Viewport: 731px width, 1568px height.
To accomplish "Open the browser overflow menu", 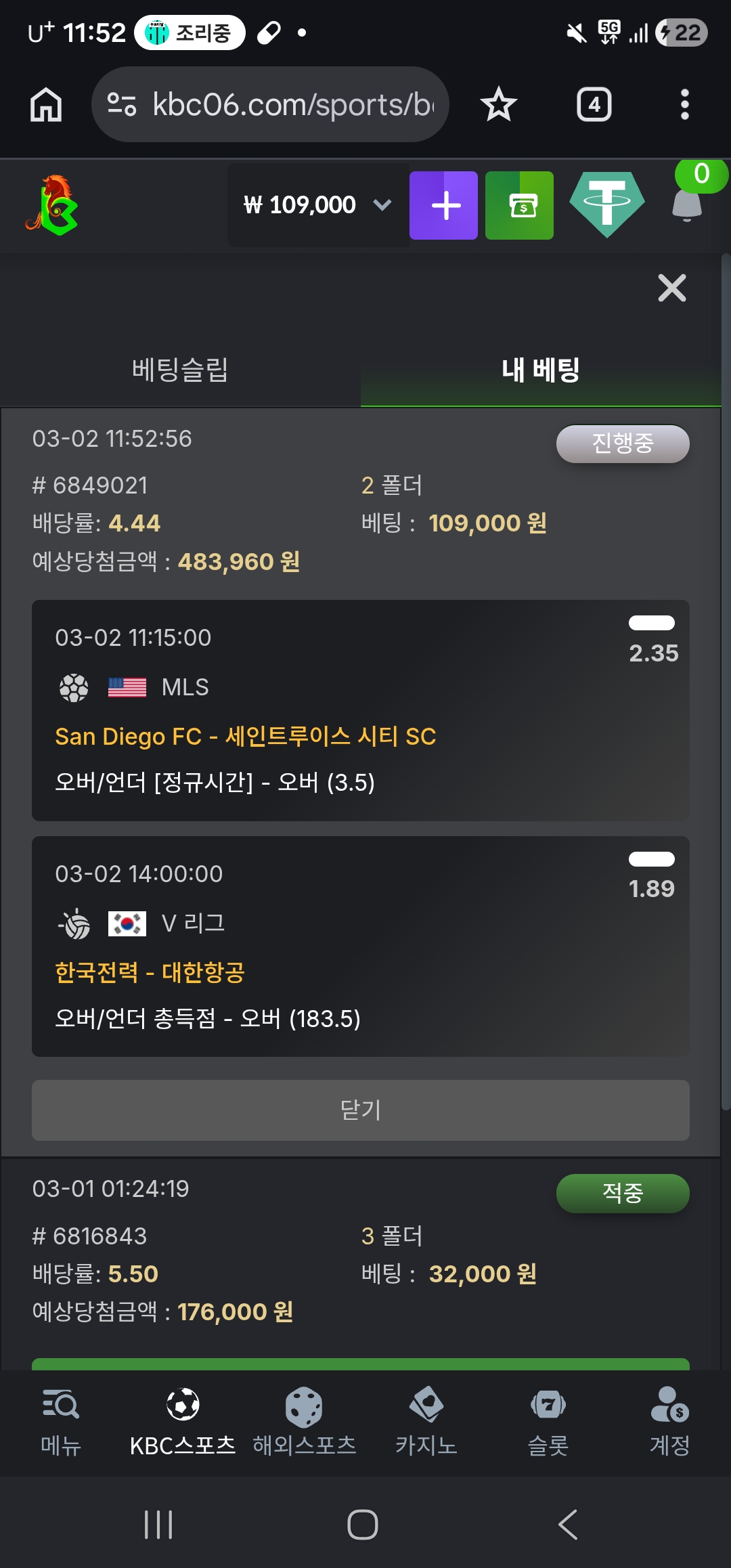I will (684, 104).
